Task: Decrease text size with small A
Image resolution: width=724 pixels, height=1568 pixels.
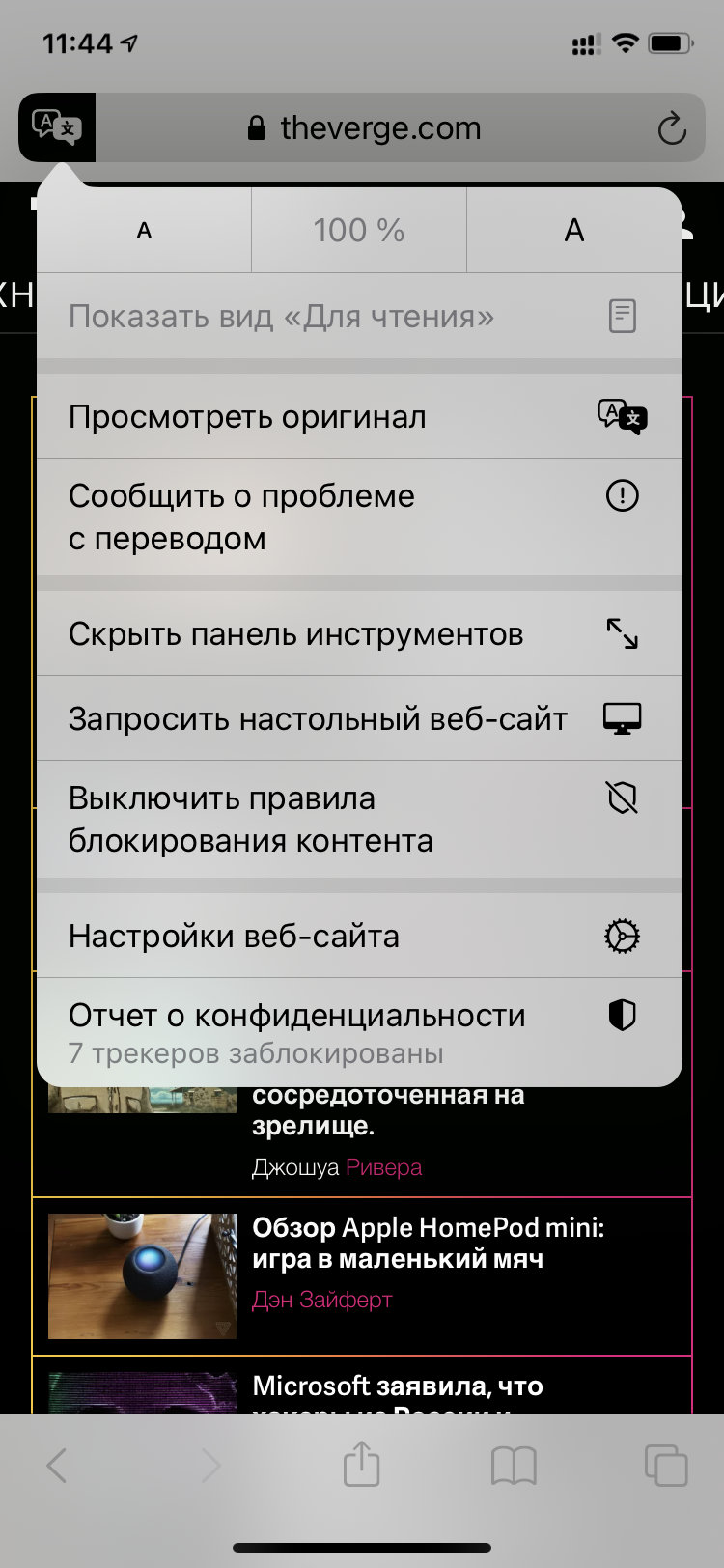Action: click(x=144, y=230)
